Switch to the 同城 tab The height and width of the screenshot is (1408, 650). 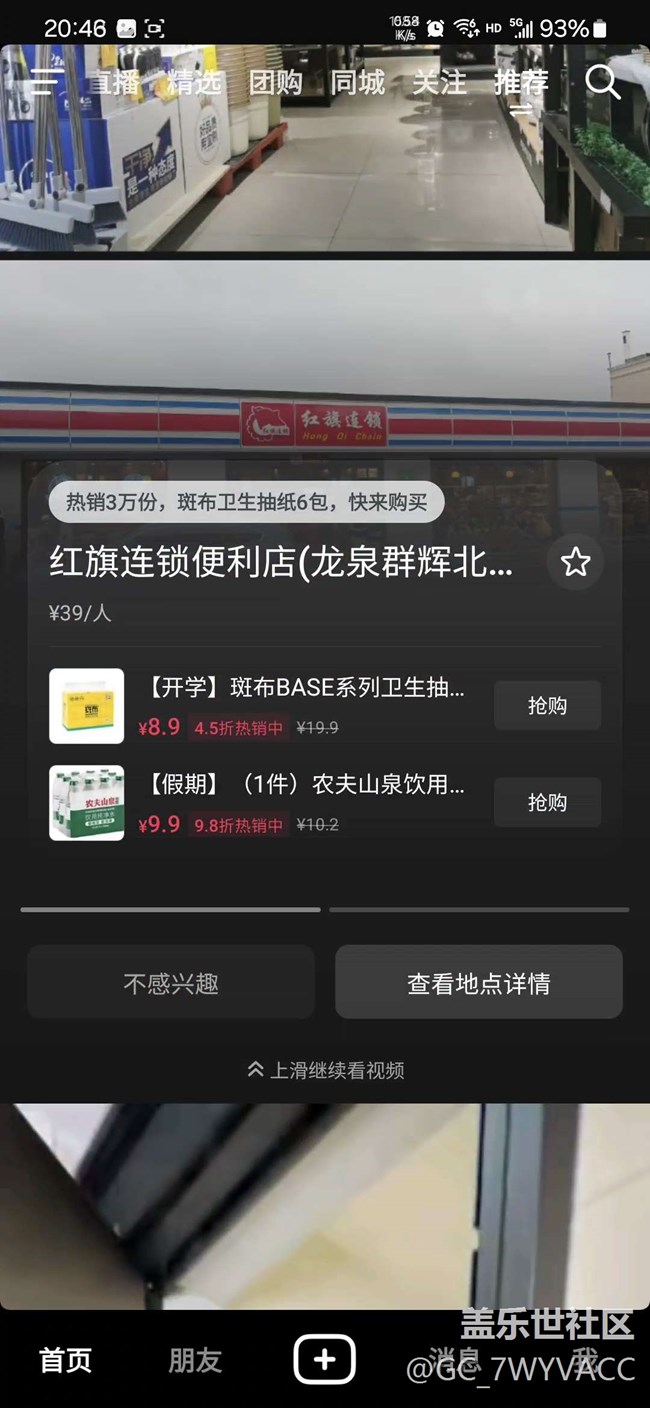pos(358,82)
